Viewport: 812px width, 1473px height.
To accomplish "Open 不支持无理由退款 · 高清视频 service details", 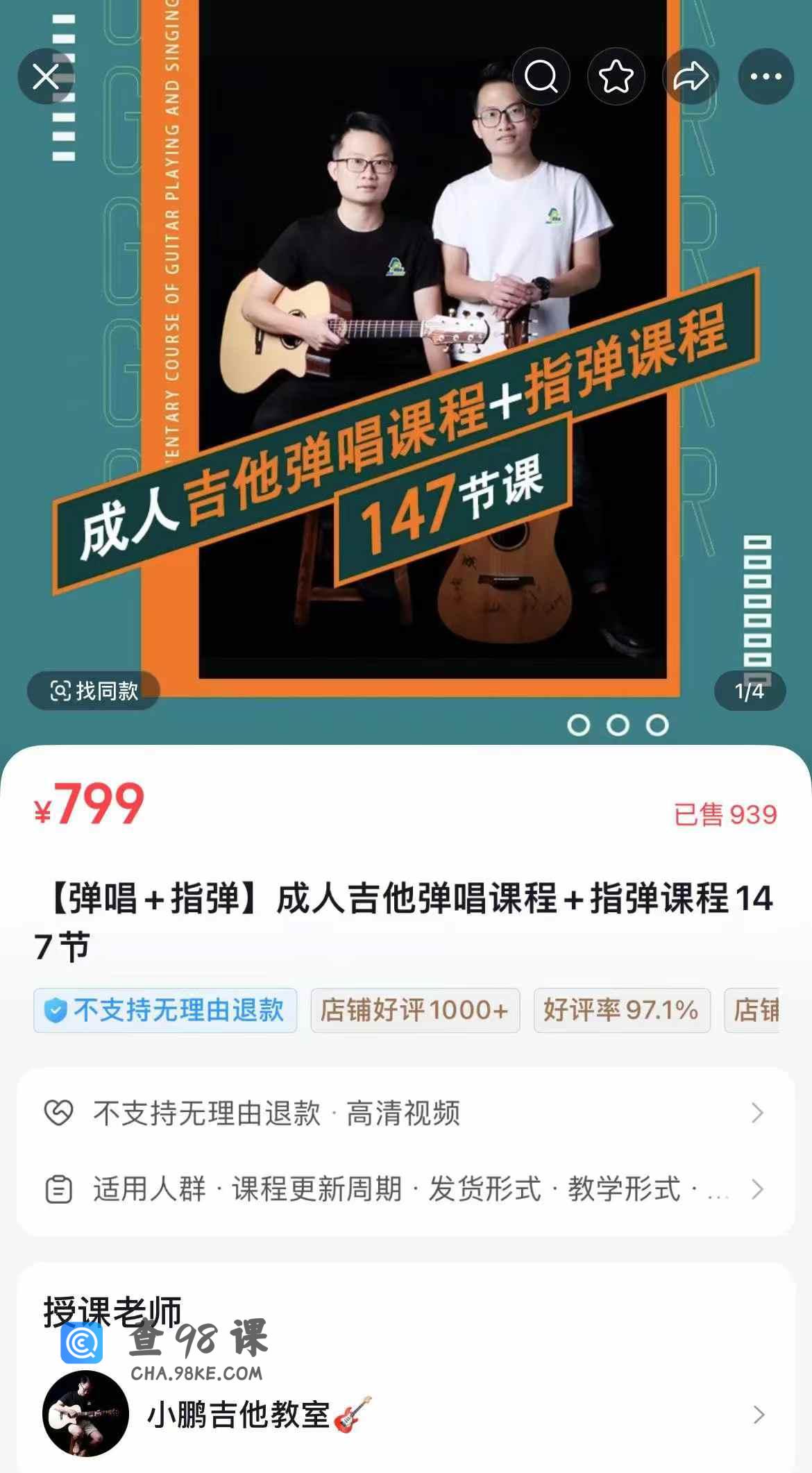I will [406, 1113].
